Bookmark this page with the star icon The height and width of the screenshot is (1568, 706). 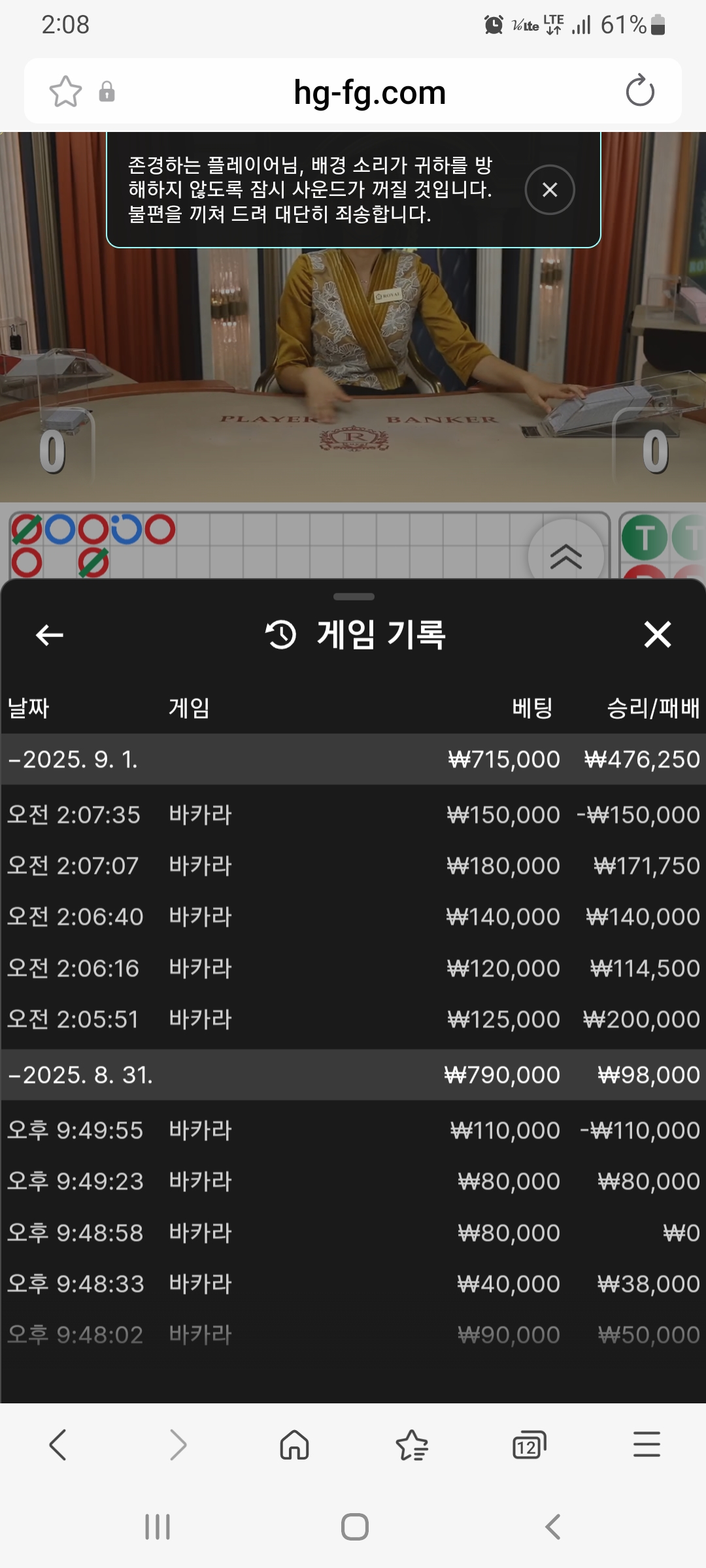(x=65, y=91)
